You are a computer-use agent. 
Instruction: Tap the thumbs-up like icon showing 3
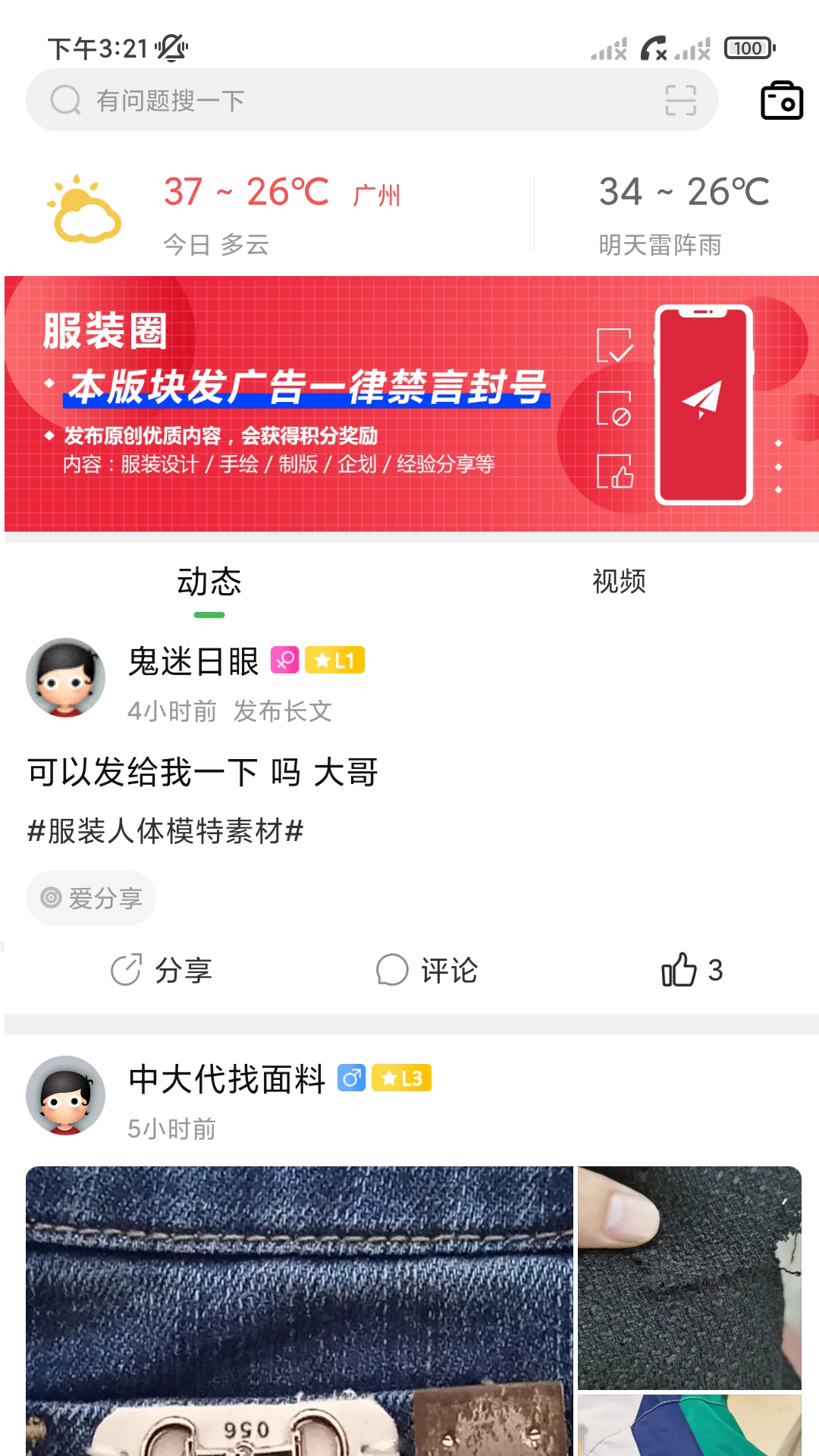682,968
